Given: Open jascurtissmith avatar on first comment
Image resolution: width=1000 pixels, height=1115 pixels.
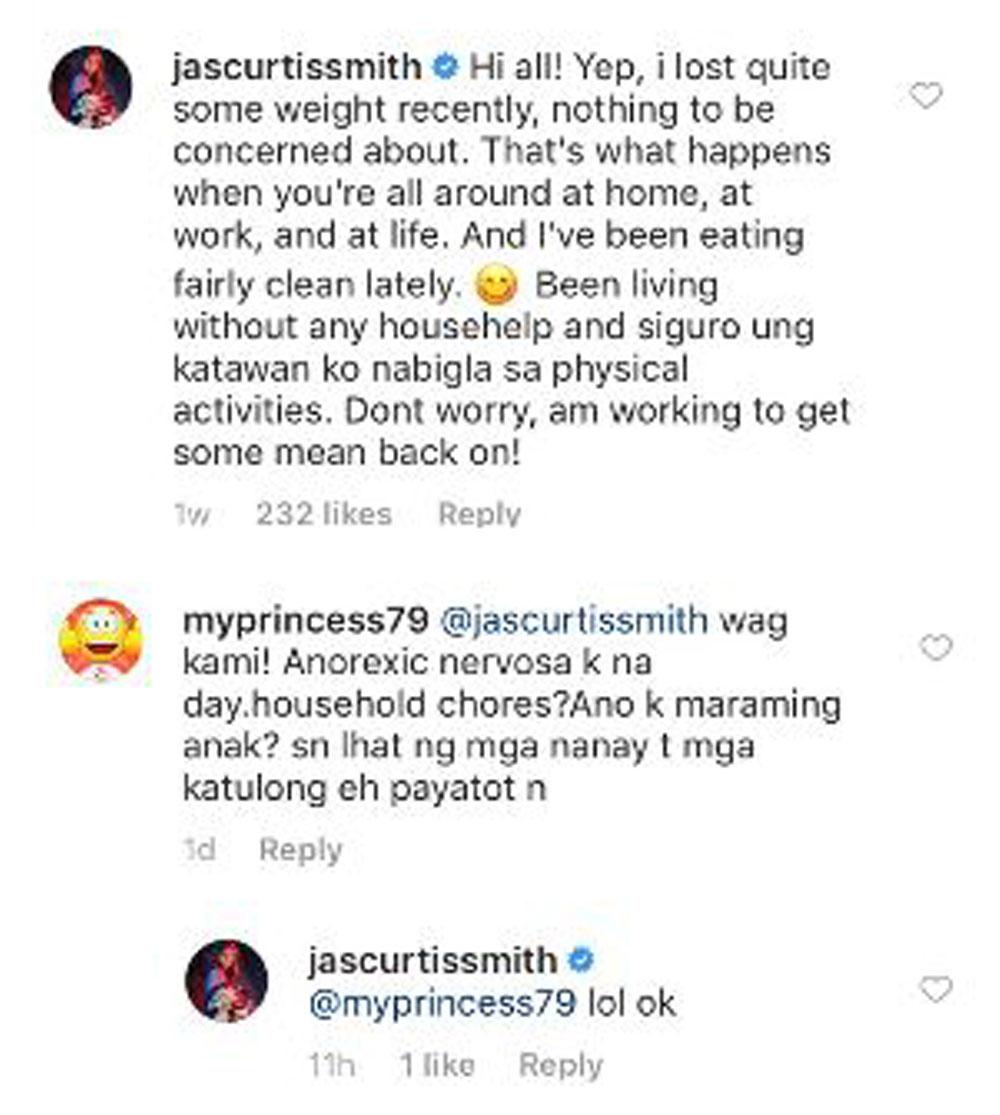Looking at the screenshot, I should [91, 87].
